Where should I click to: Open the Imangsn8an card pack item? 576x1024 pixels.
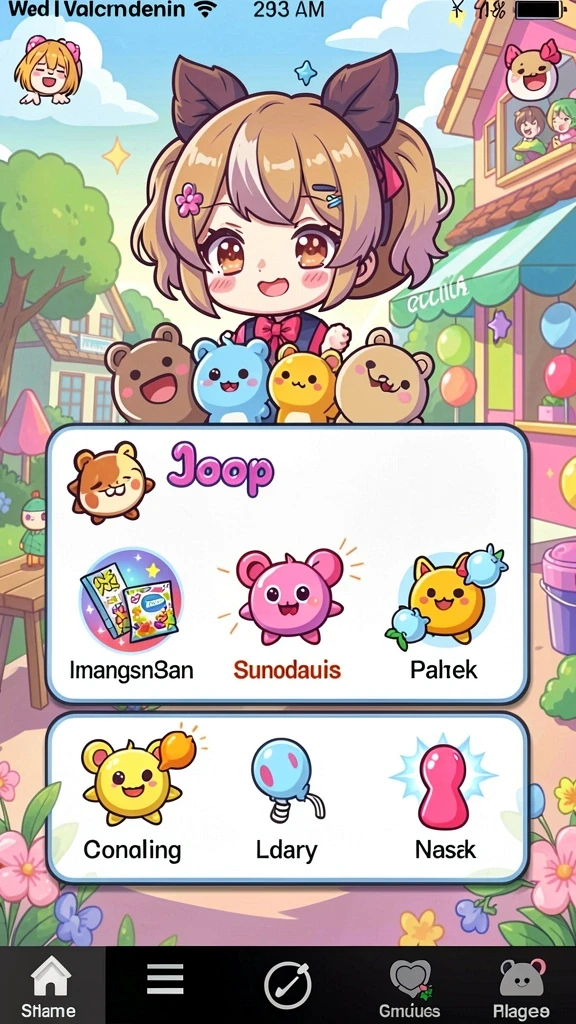point(131,616)
